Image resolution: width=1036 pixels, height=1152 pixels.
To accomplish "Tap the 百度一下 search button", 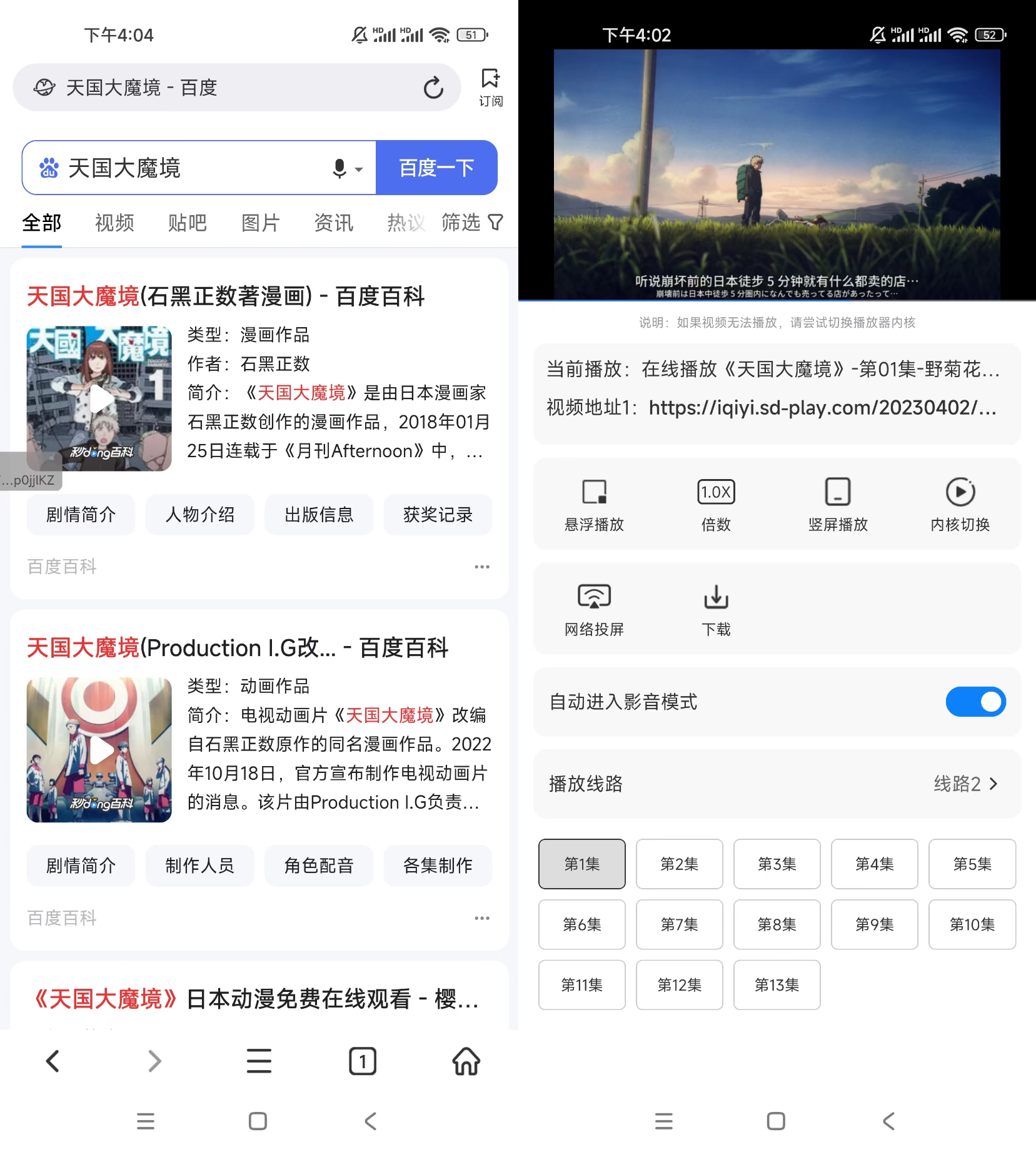I will 436,168.
